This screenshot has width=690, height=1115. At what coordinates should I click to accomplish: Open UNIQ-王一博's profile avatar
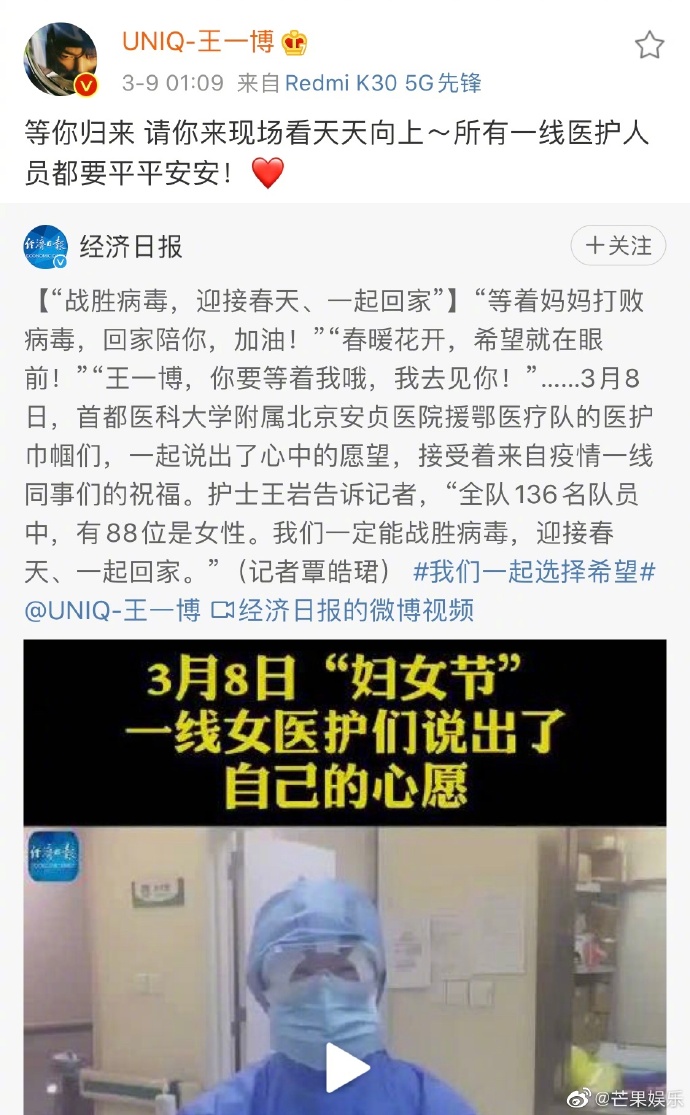click(60, 60)
